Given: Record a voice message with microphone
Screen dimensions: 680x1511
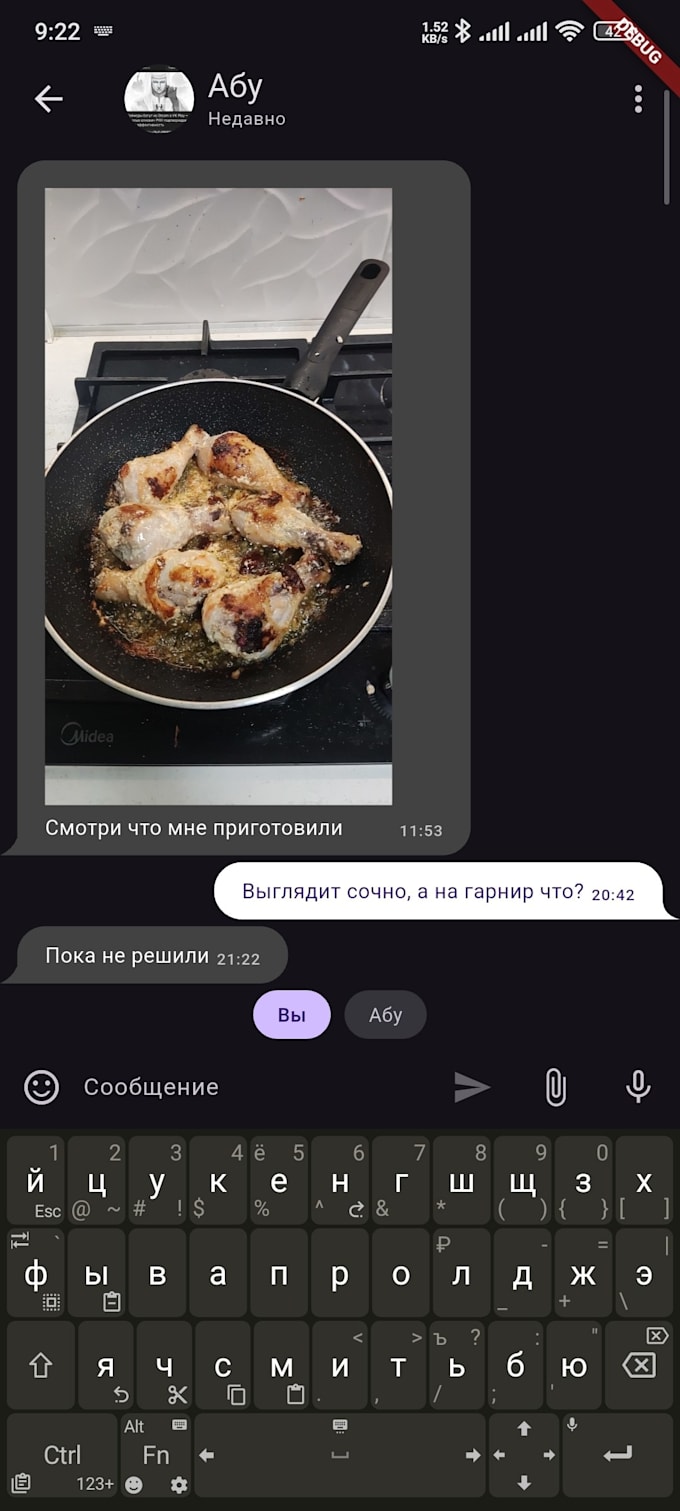Looking at the screenshot, I should pos(638,1087).
